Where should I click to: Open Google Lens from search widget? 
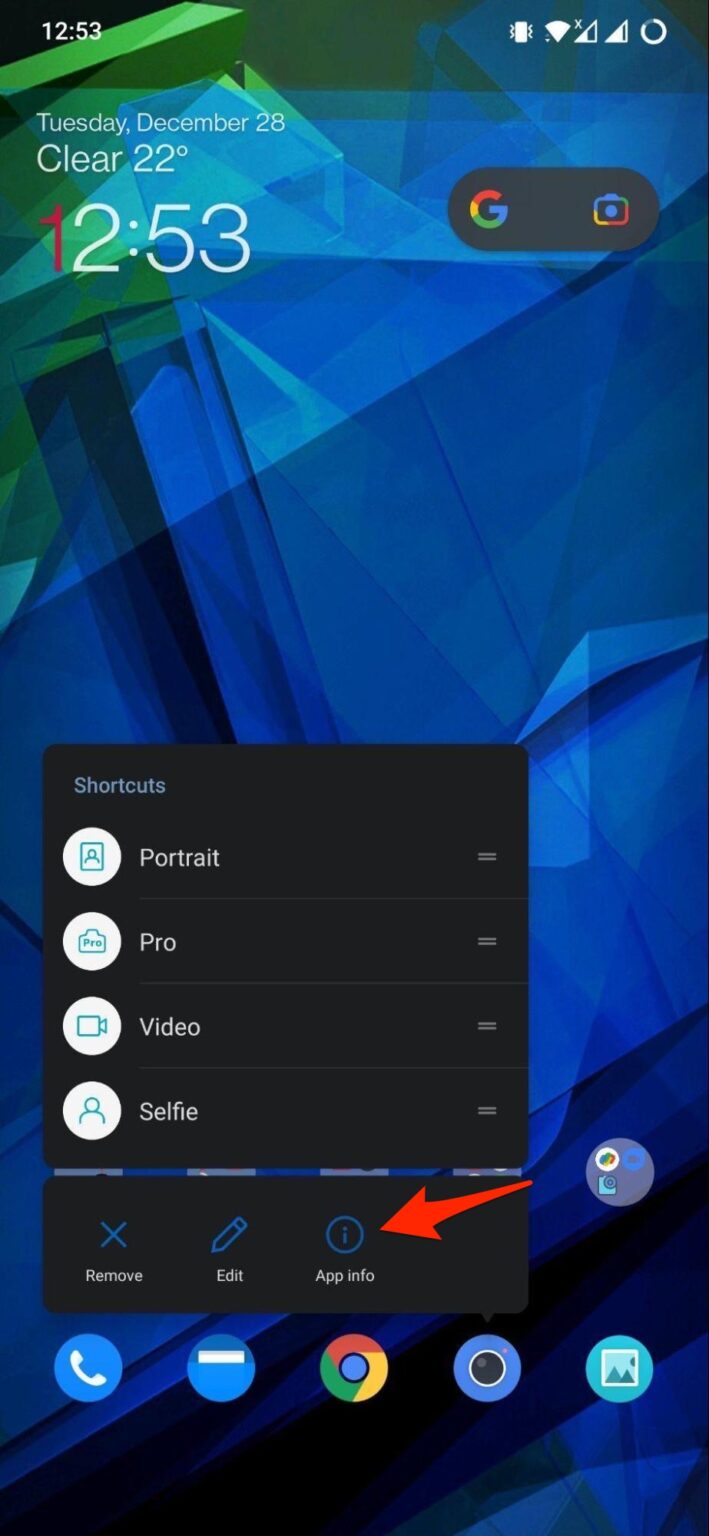coord(610,210)
